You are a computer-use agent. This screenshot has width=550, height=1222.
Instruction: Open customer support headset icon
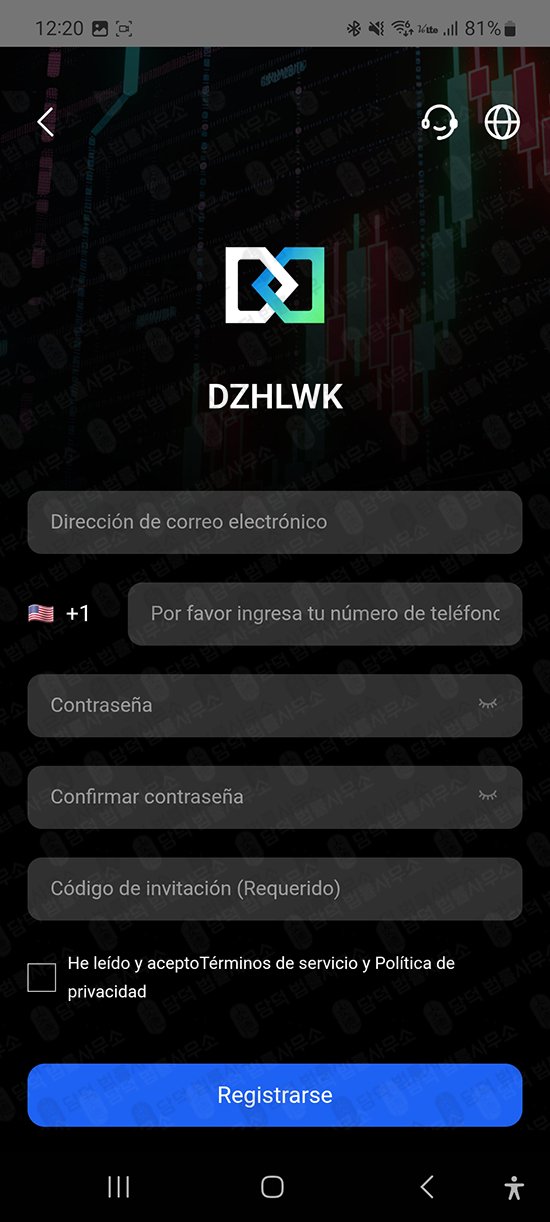pos(439,122)
